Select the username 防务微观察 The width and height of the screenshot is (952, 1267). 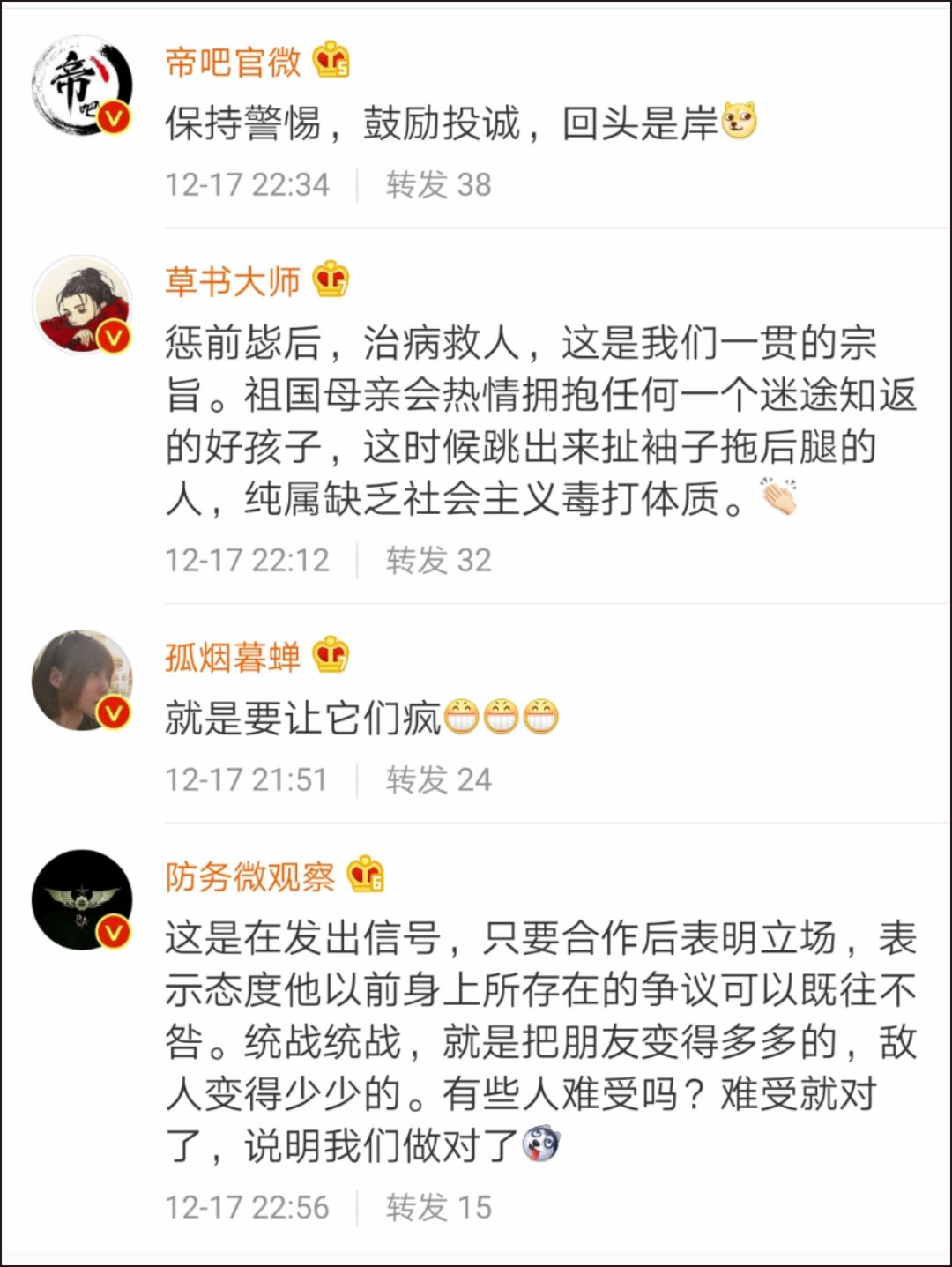(x=249, y=876)
